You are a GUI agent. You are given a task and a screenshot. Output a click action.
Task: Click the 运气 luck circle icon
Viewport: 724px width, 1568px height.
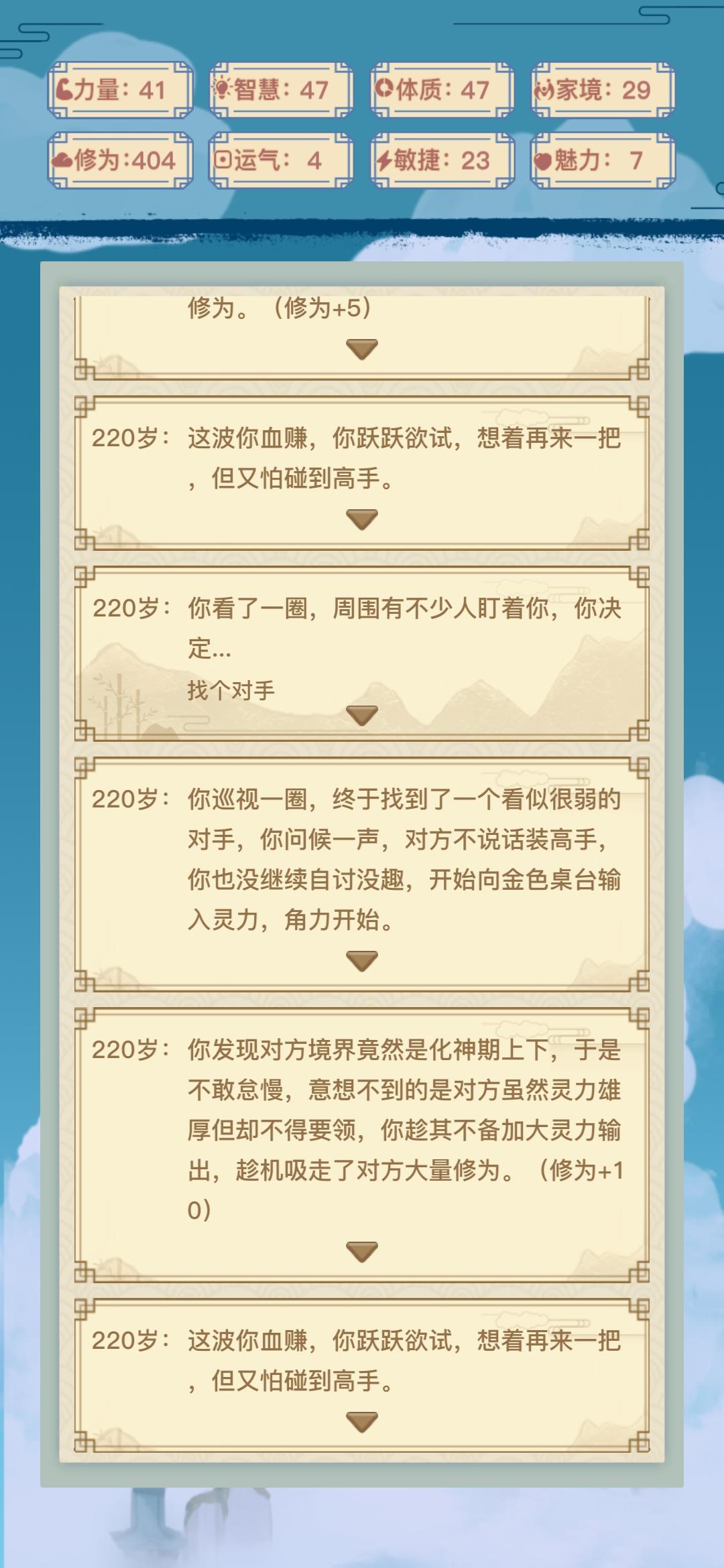click(224, 159)
